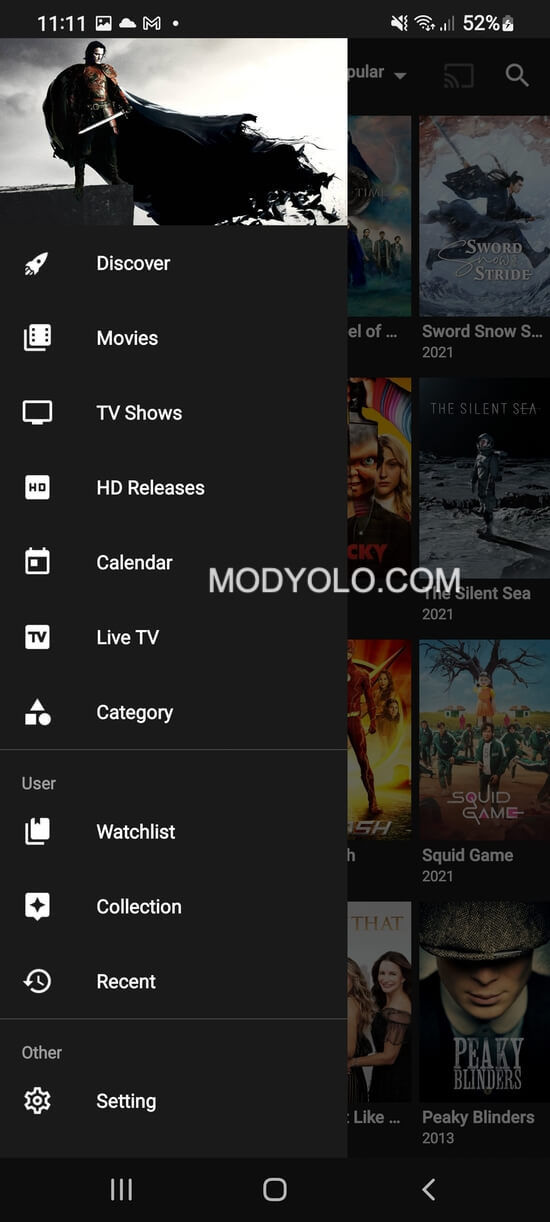Viewport: 550px width, 1222px height.
Task: Open the Calendar entry
Action: [174, 563]
